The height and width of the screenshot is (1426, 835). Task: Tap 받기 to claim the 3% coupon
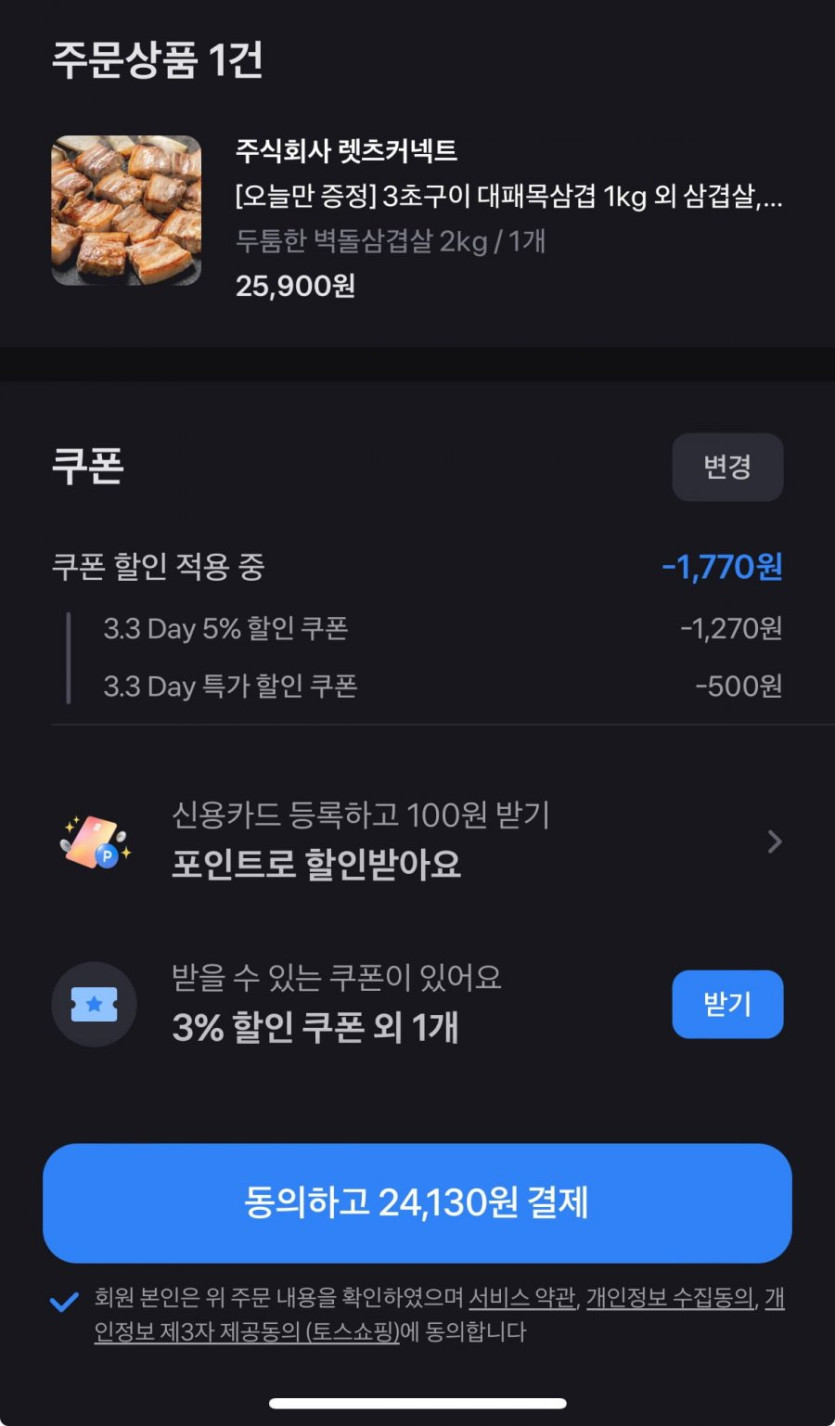coord(727,1004)
